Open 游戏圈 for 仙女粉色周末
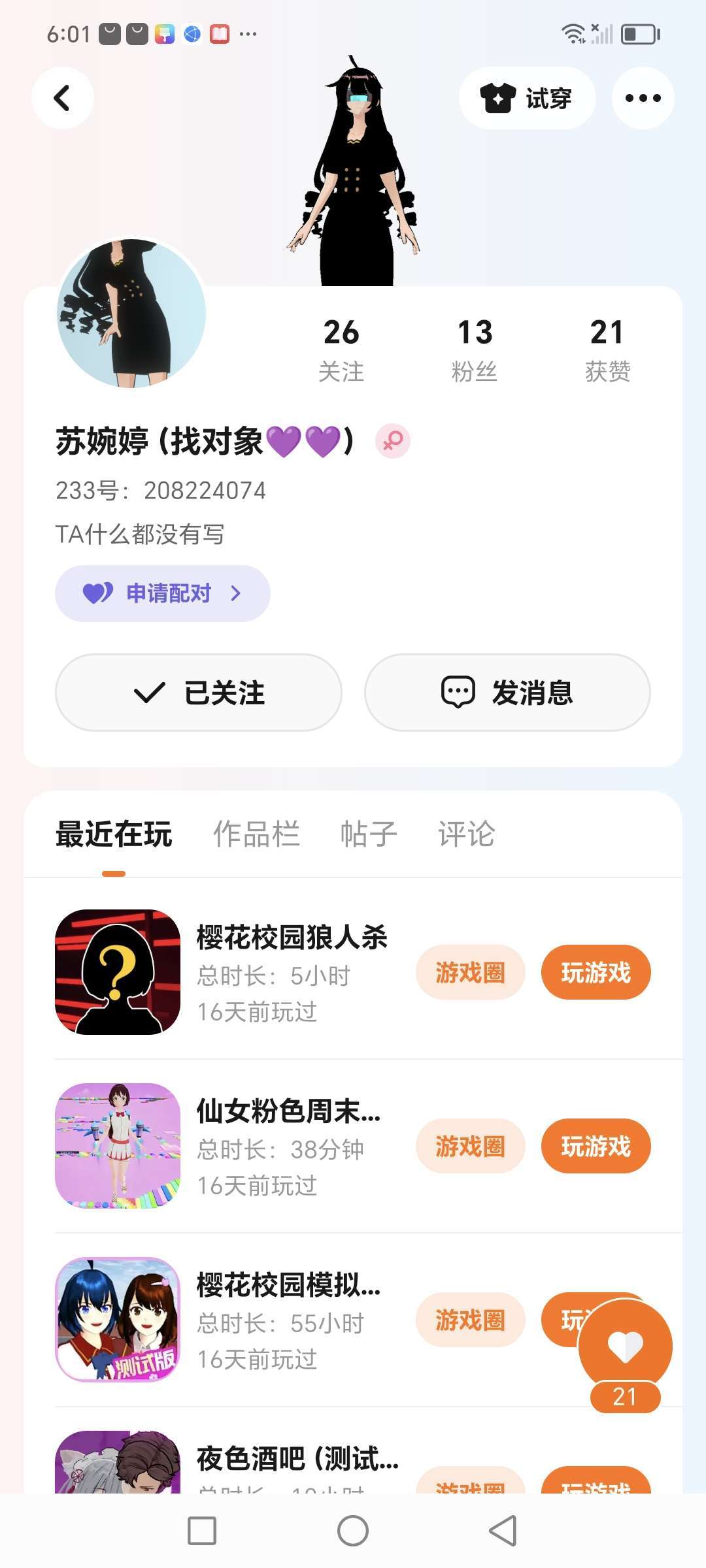 coord(470,1146)
